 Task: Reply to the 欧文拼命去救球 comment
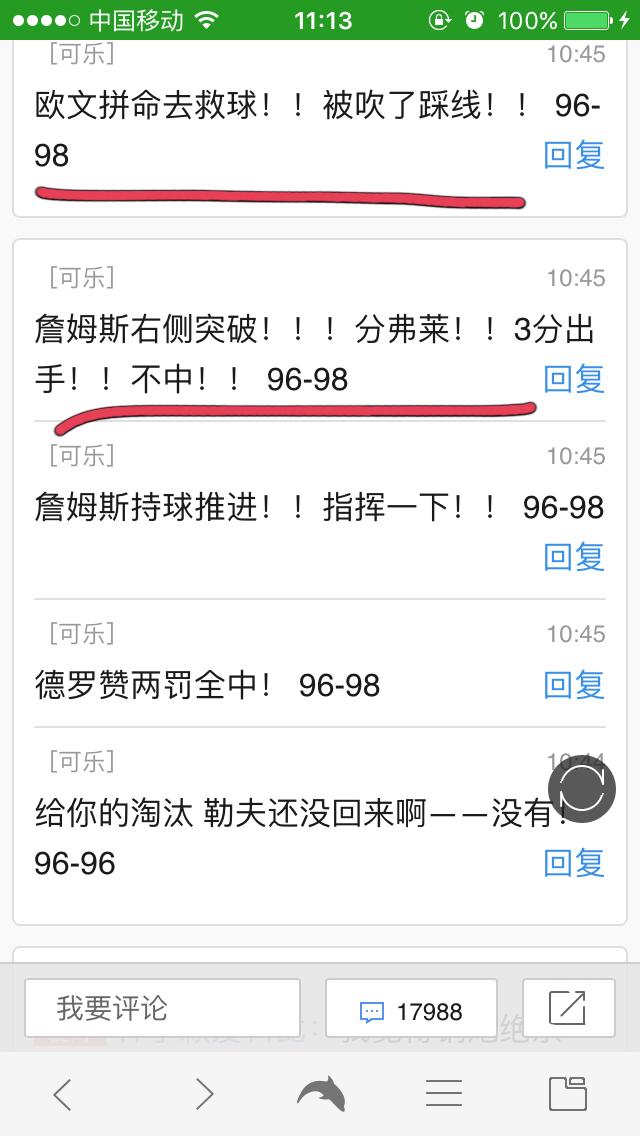click(x=574, y=155)
